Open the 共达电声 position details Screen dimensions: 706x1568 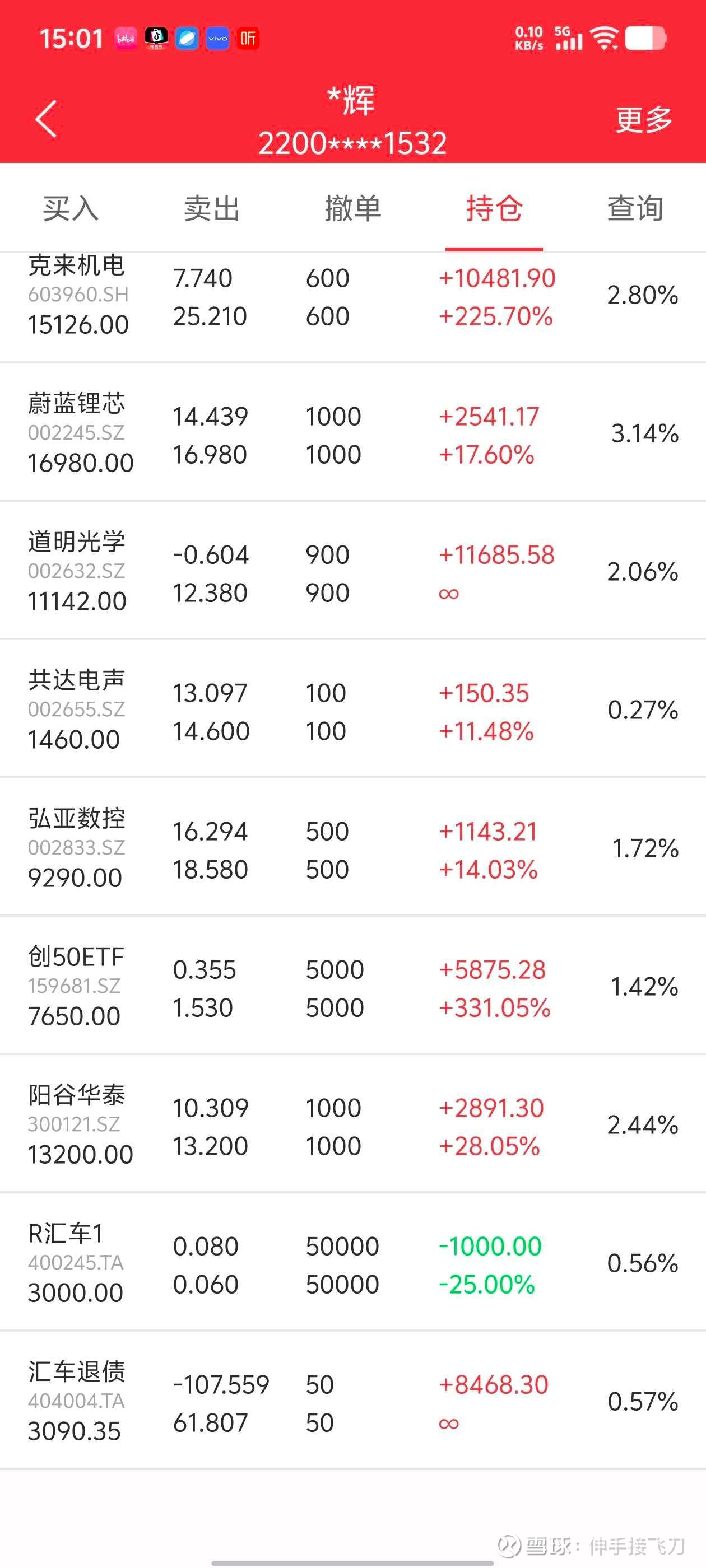(x=352, y=710)
